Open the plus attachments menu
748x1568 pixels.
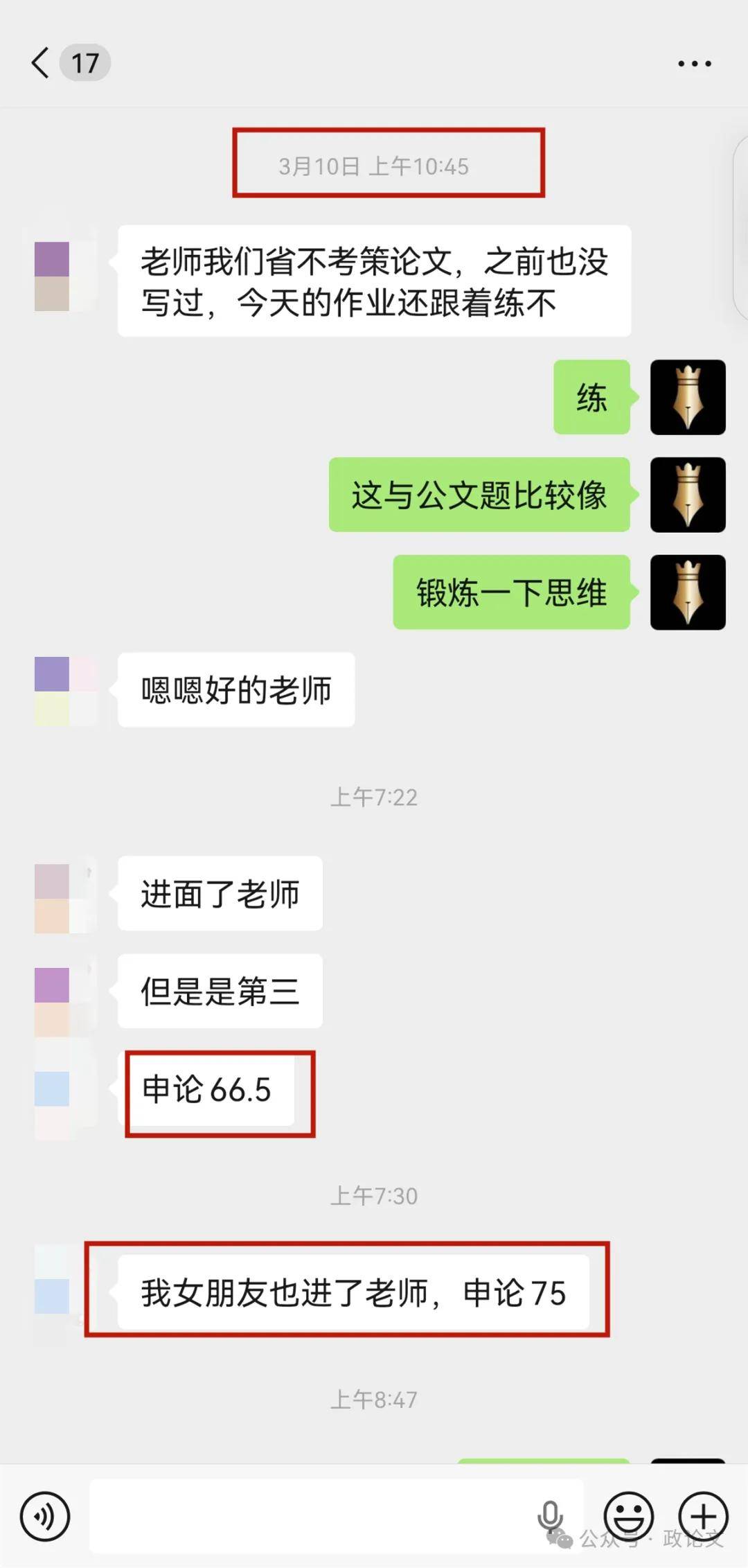(703, 1517)
